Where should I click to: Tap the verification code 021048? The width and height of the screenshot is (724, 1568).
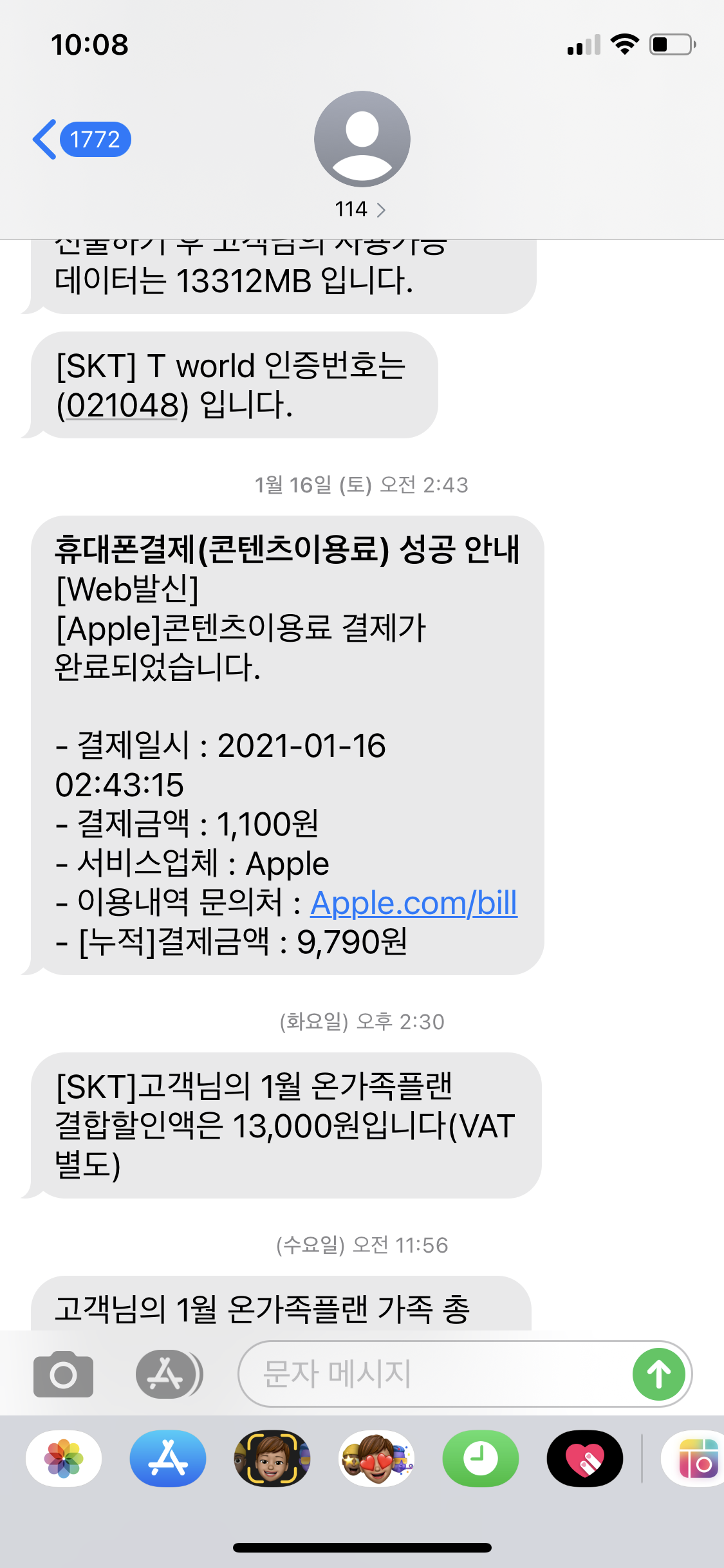pos(122,406)
